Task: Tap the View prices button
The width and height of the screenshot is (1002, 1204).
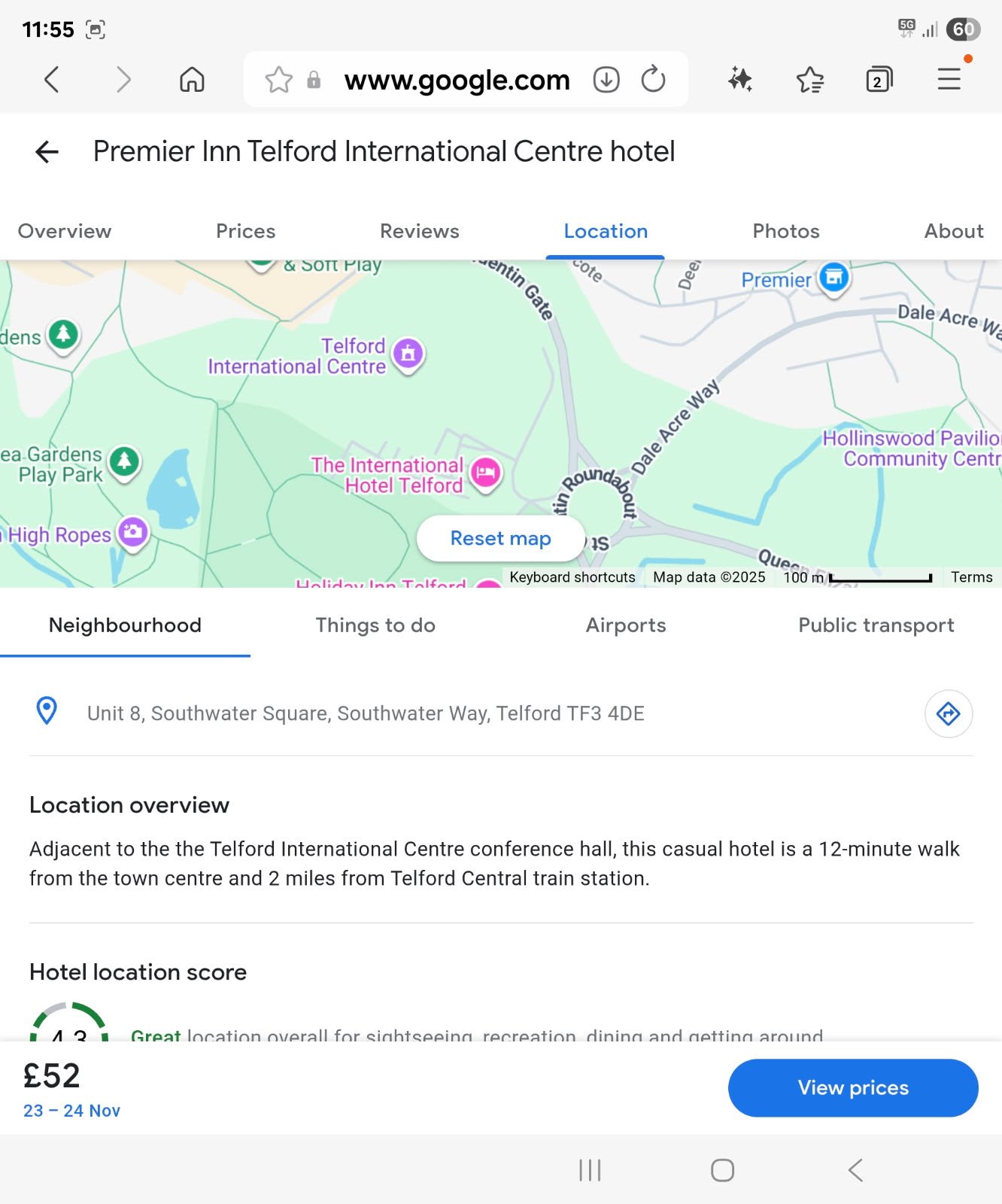Action: pos(852,1088)
